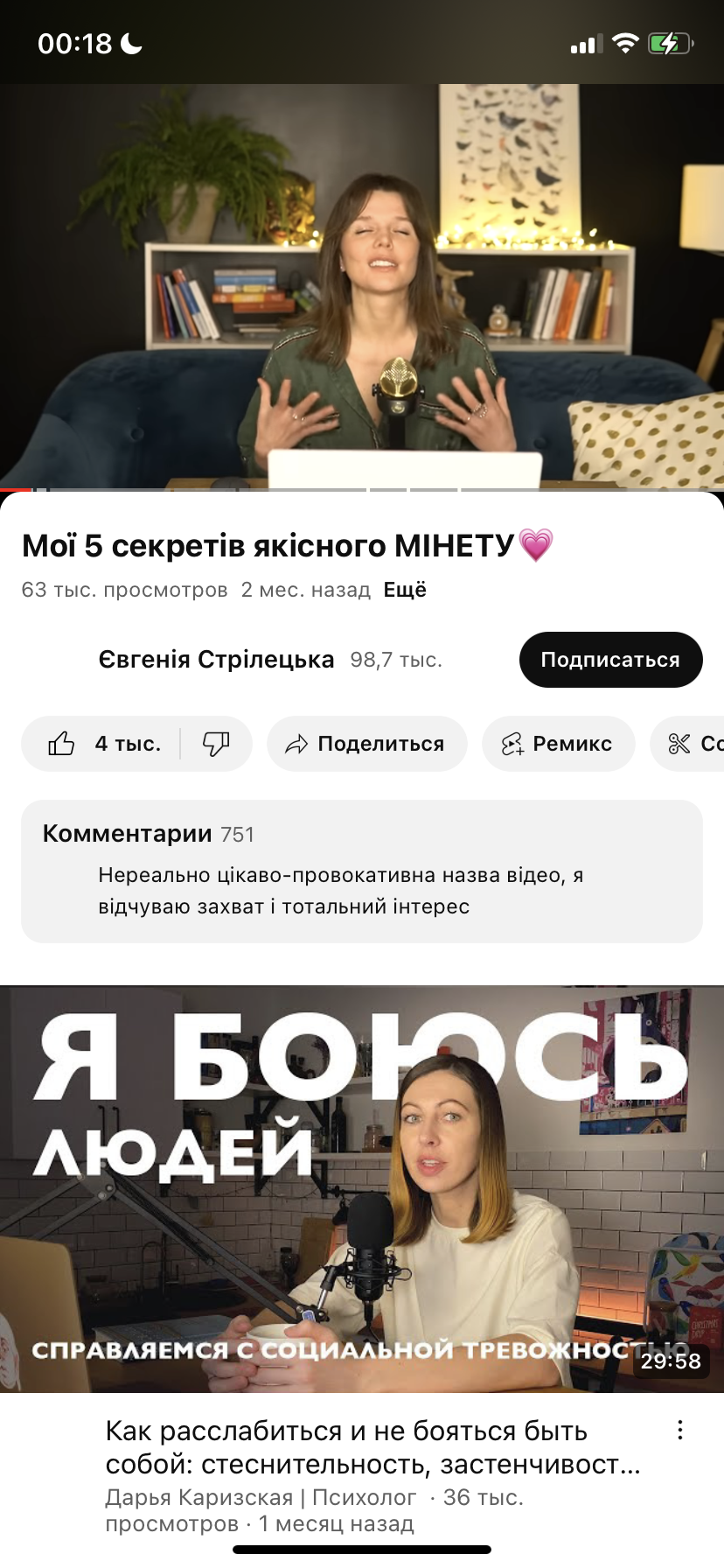Expand the description via Ещё
This screenshot has width=724, height=1568.
click(x=405, y=591)
